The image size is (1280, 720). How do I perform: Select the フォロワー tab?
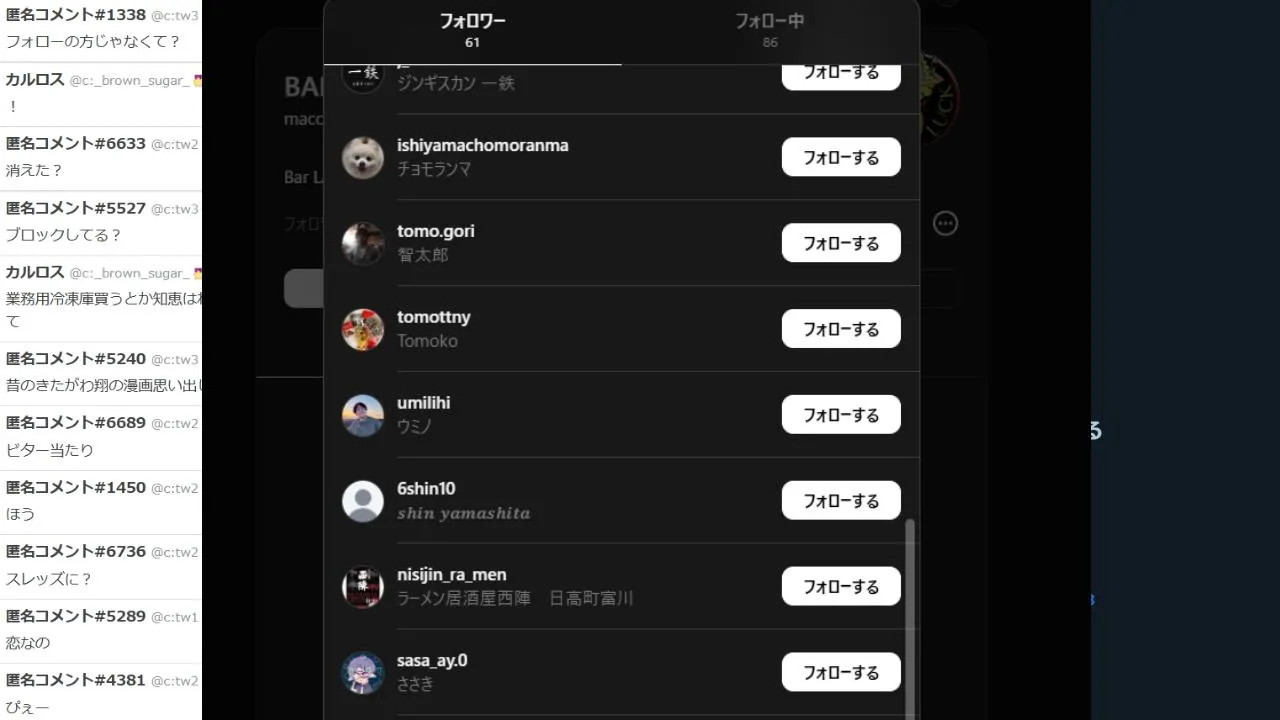click(x=472, y=30)
